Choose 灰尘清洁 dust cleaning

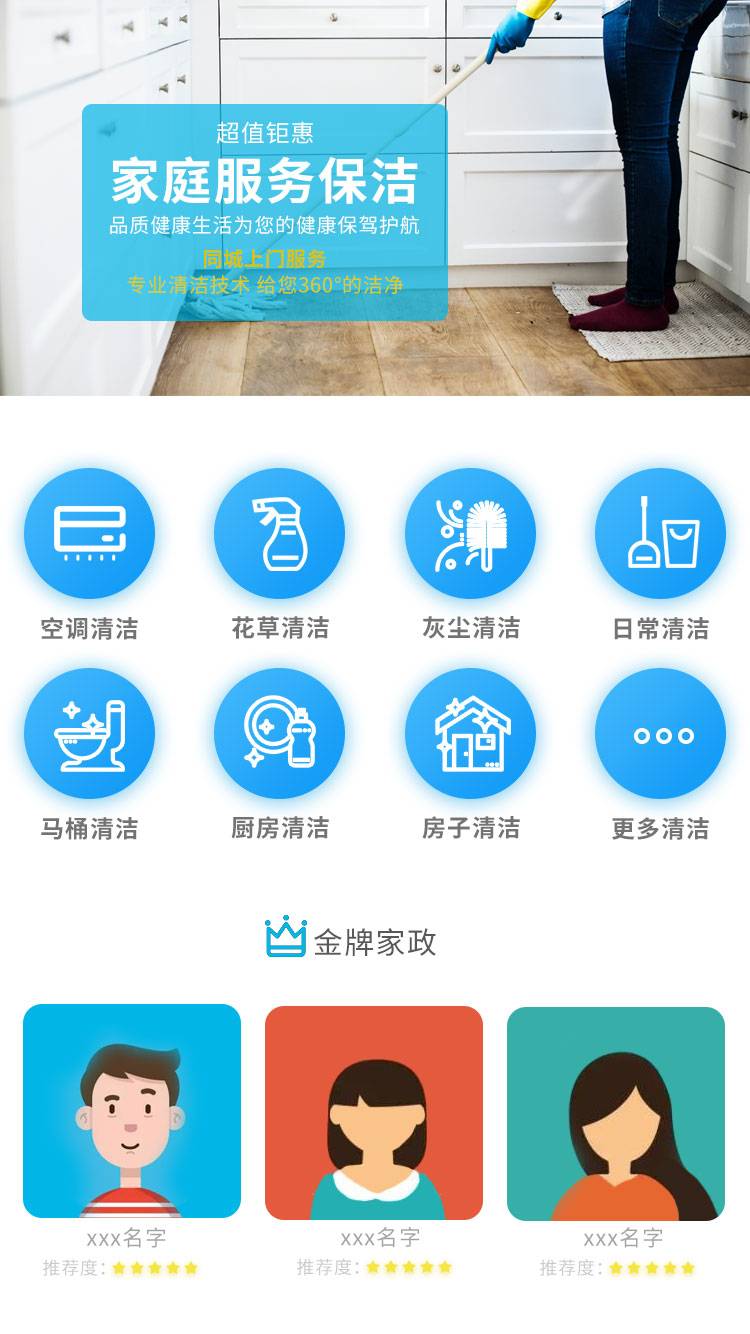tap(470, 533)
